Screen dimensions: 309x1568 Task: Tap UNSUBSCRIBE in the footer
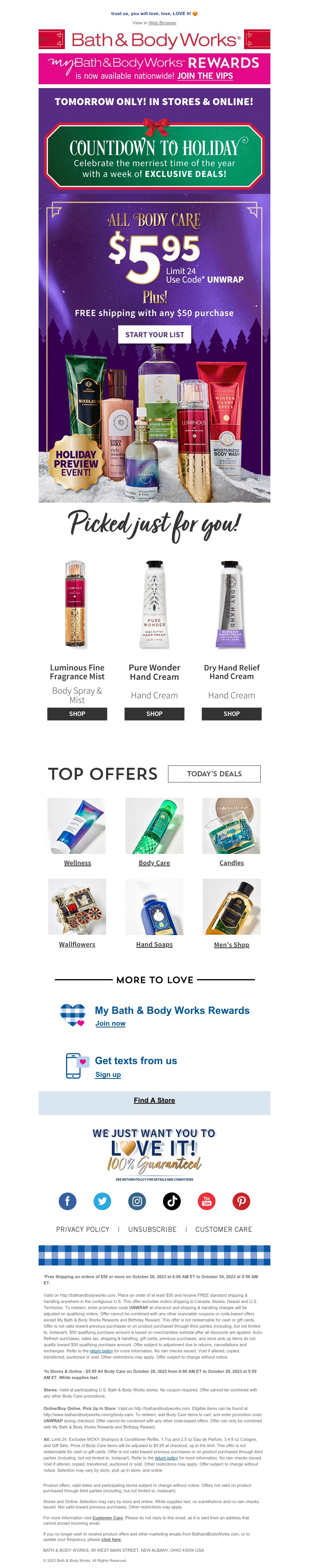coord(152,1229)
